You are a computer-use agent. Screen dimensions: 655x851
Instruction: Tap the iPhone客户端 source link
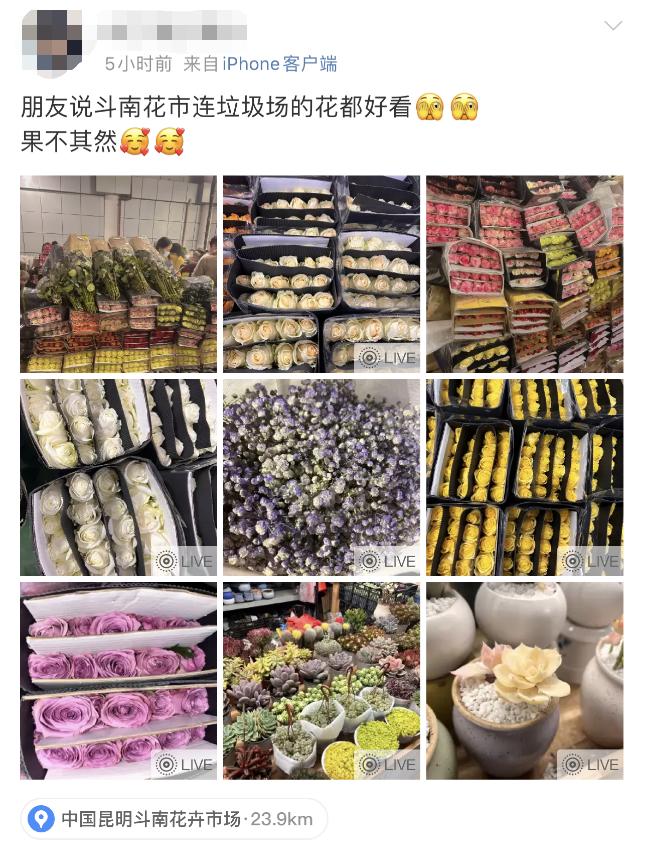279,64
